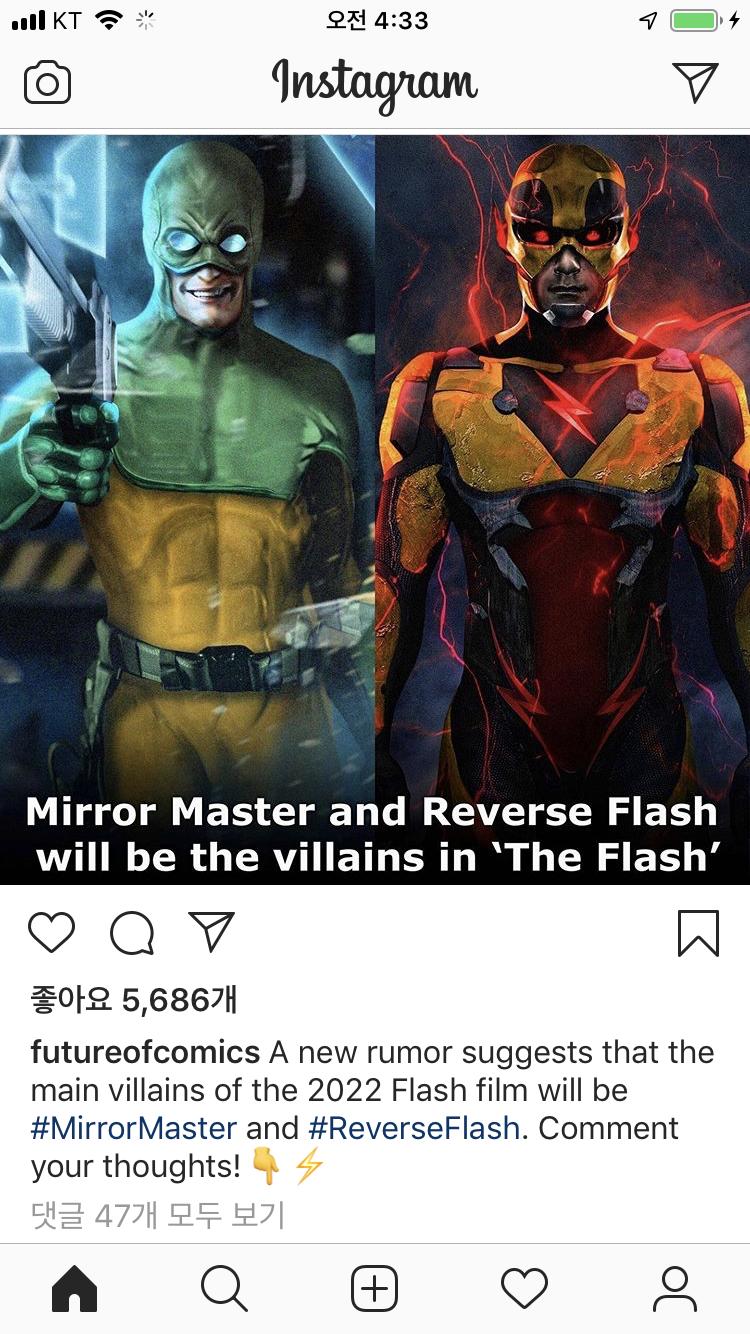This screenshot has width=750, height=1334.
Task: Switch to the Search tab
Action: [x=224, y=1288]
